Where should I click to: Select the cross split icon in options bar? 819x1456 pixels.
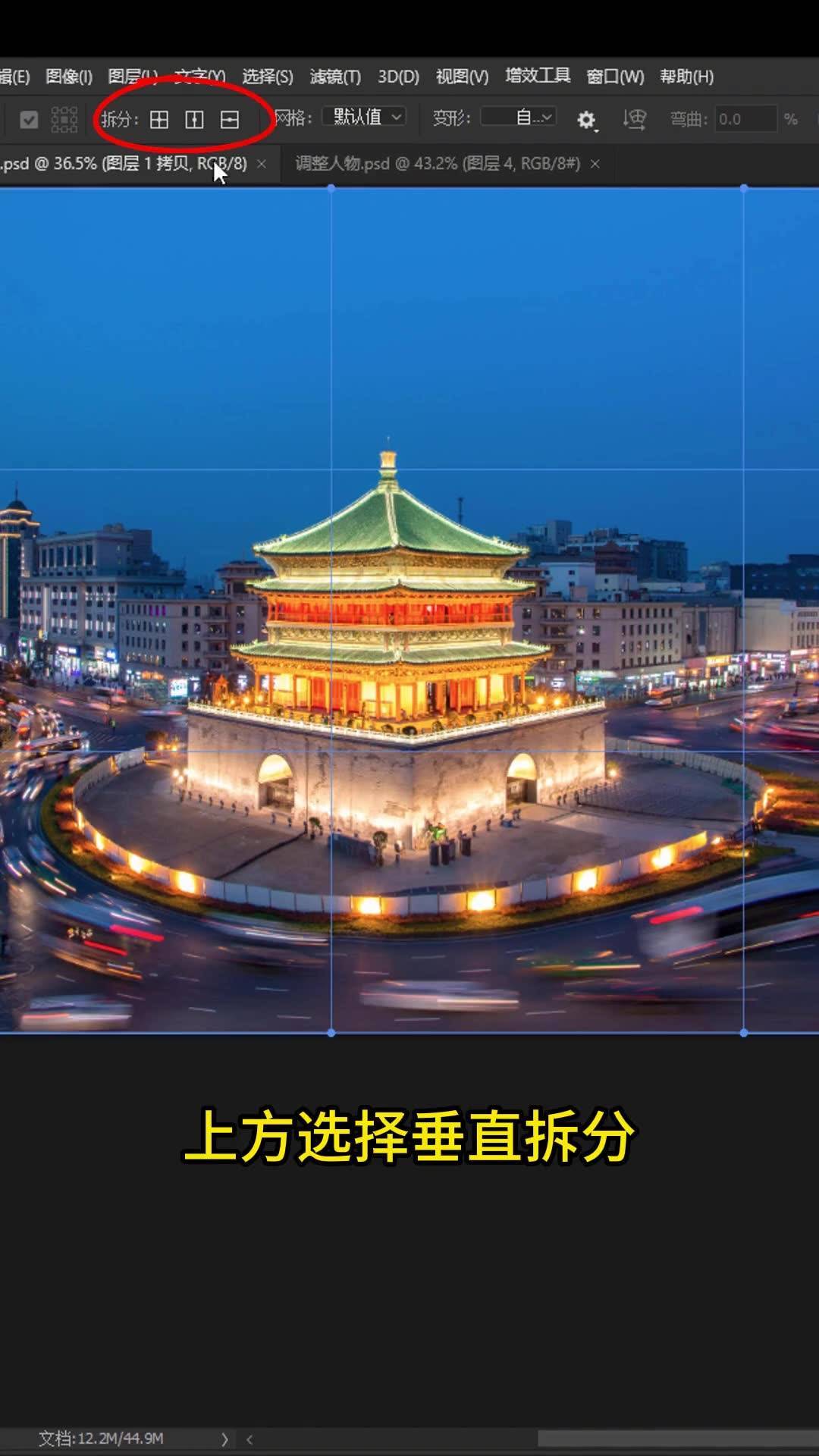click(x=159, y=119)
